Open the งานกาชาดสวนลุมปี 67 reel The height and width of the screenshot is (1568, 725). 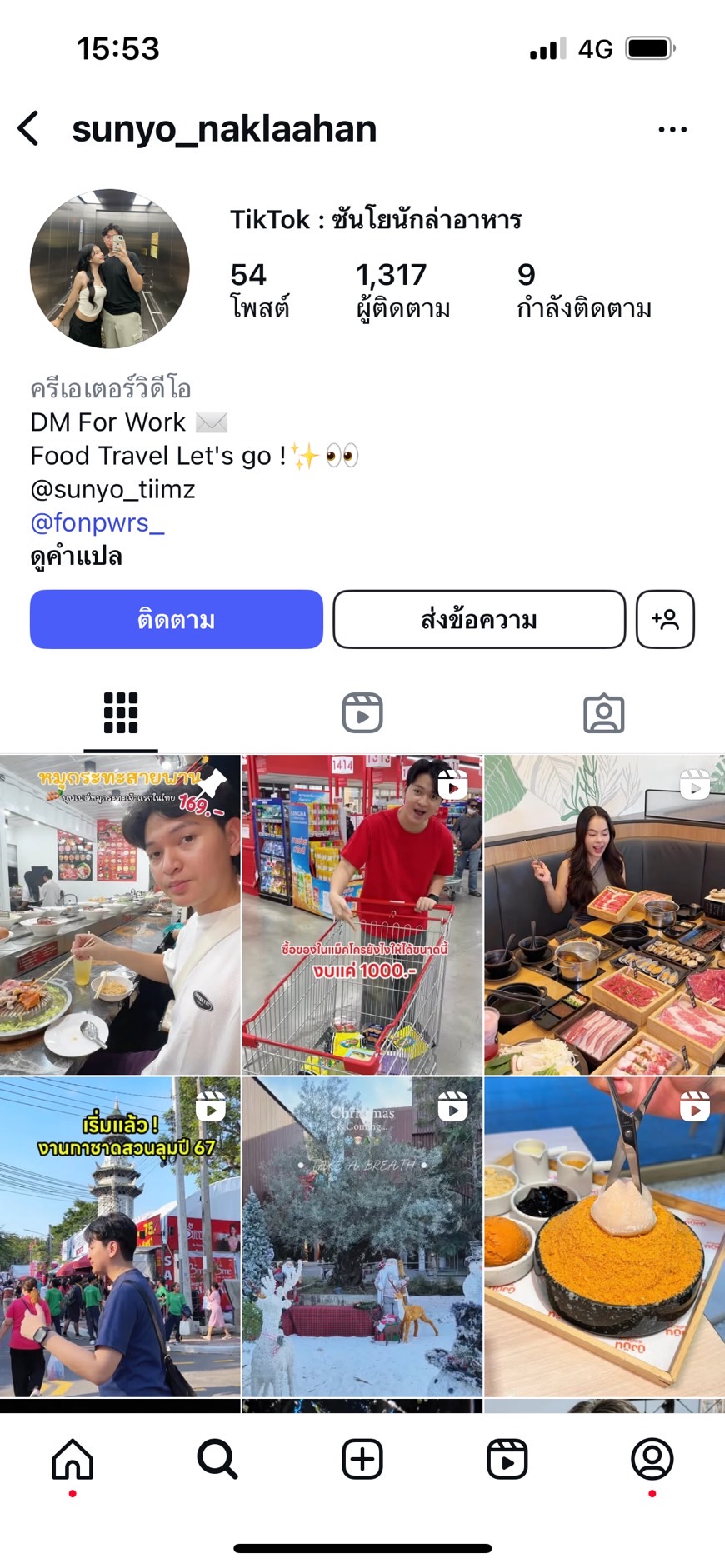pyautogui.click(x=120, y=1236)
